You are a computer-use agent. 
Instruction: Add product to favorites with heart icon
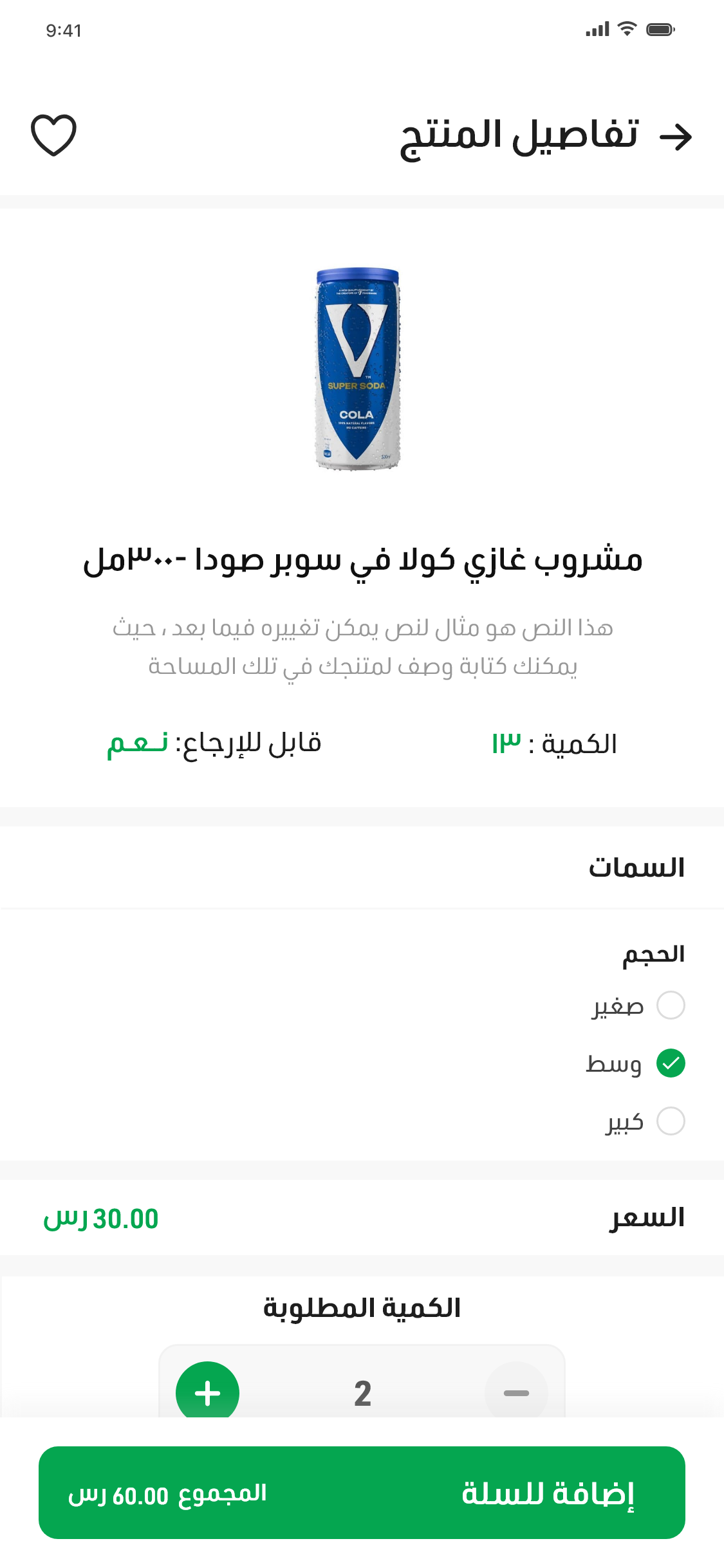53,135
